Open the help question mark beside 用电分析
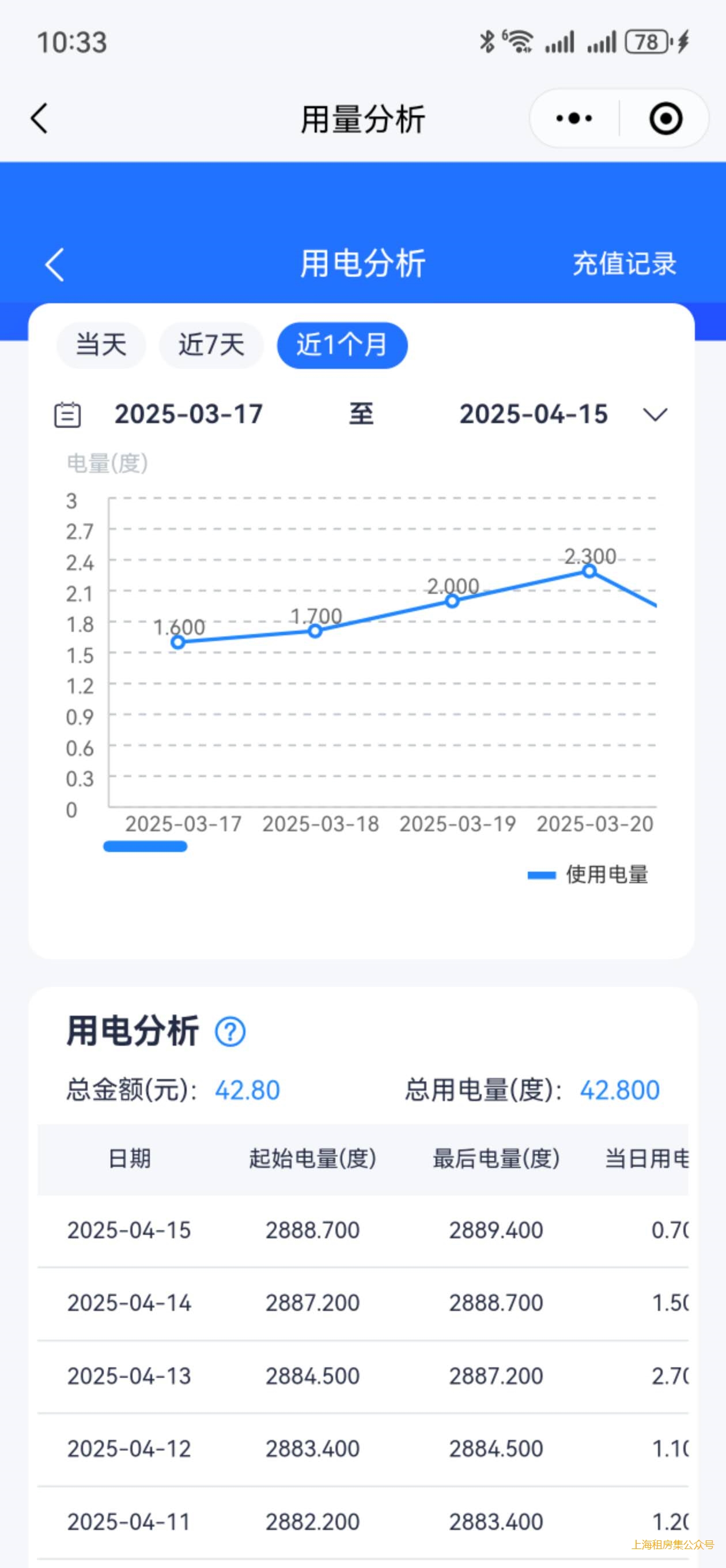Screen dimensions: 726x1568 click(x=230, y=1032)
